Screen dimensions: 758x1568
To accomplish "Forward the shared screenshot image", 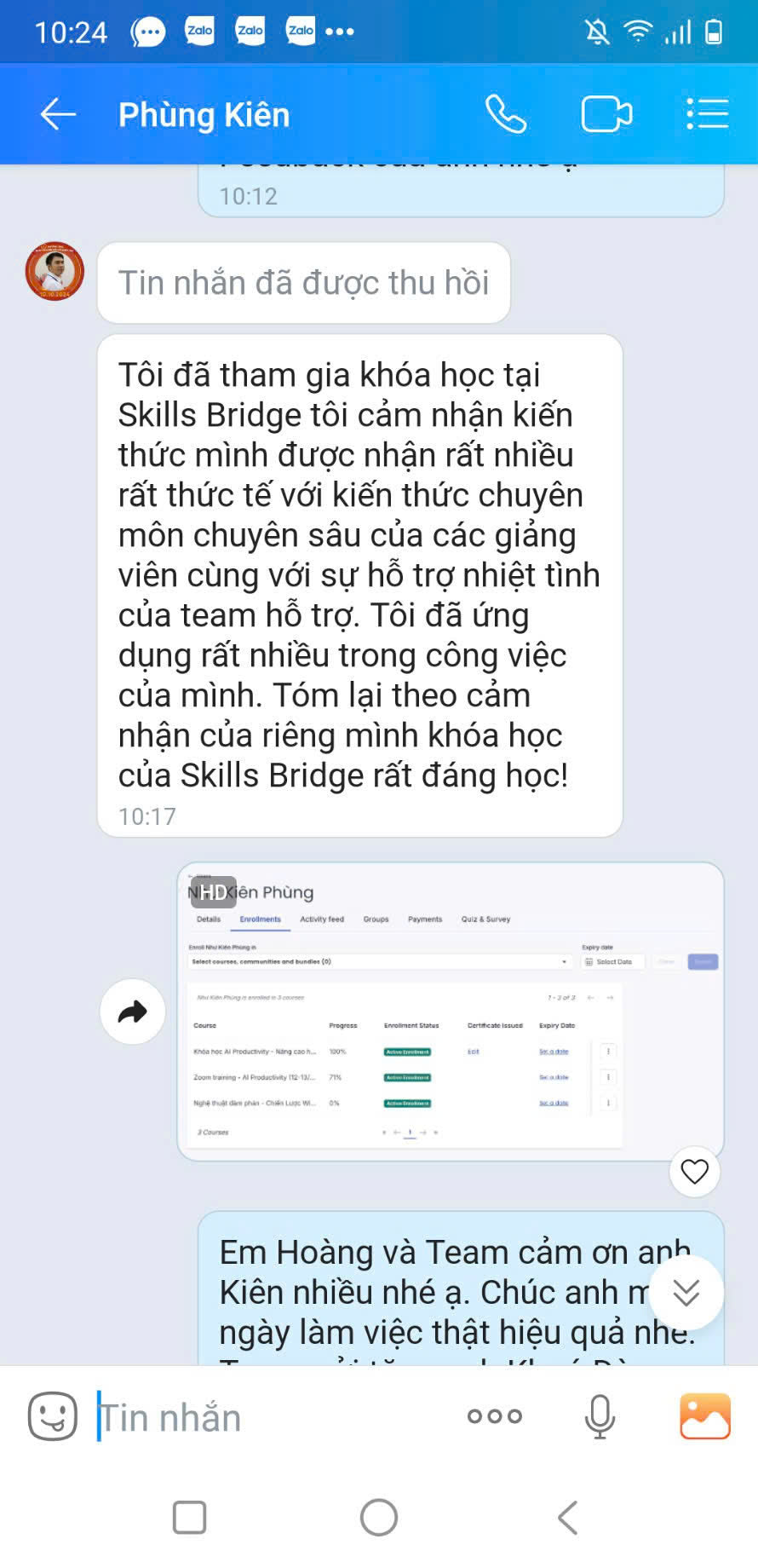I will (x=132, y=1012).
